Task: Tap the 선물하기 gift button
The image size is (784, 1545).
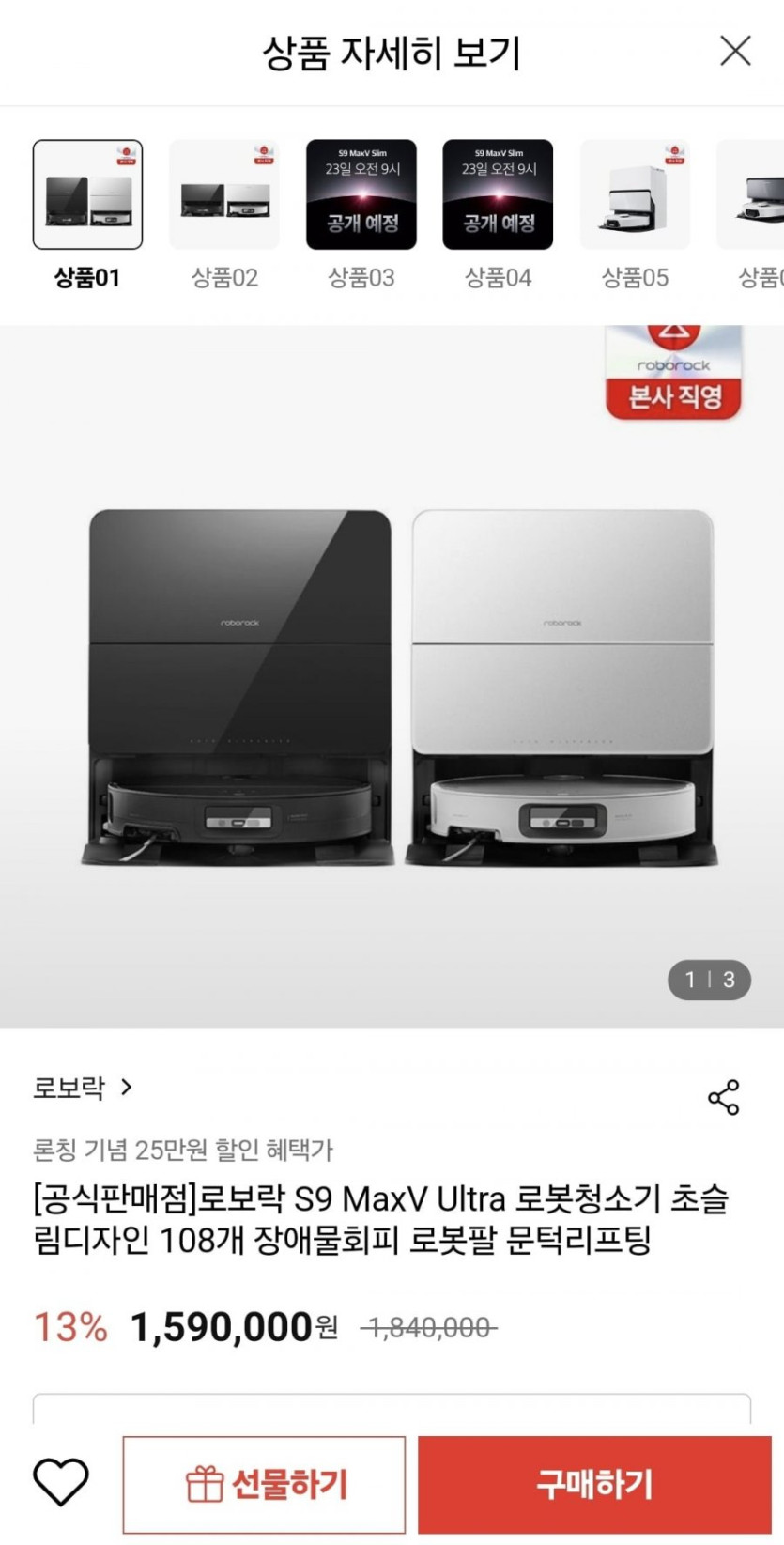Action: [x=264, y=1485]
